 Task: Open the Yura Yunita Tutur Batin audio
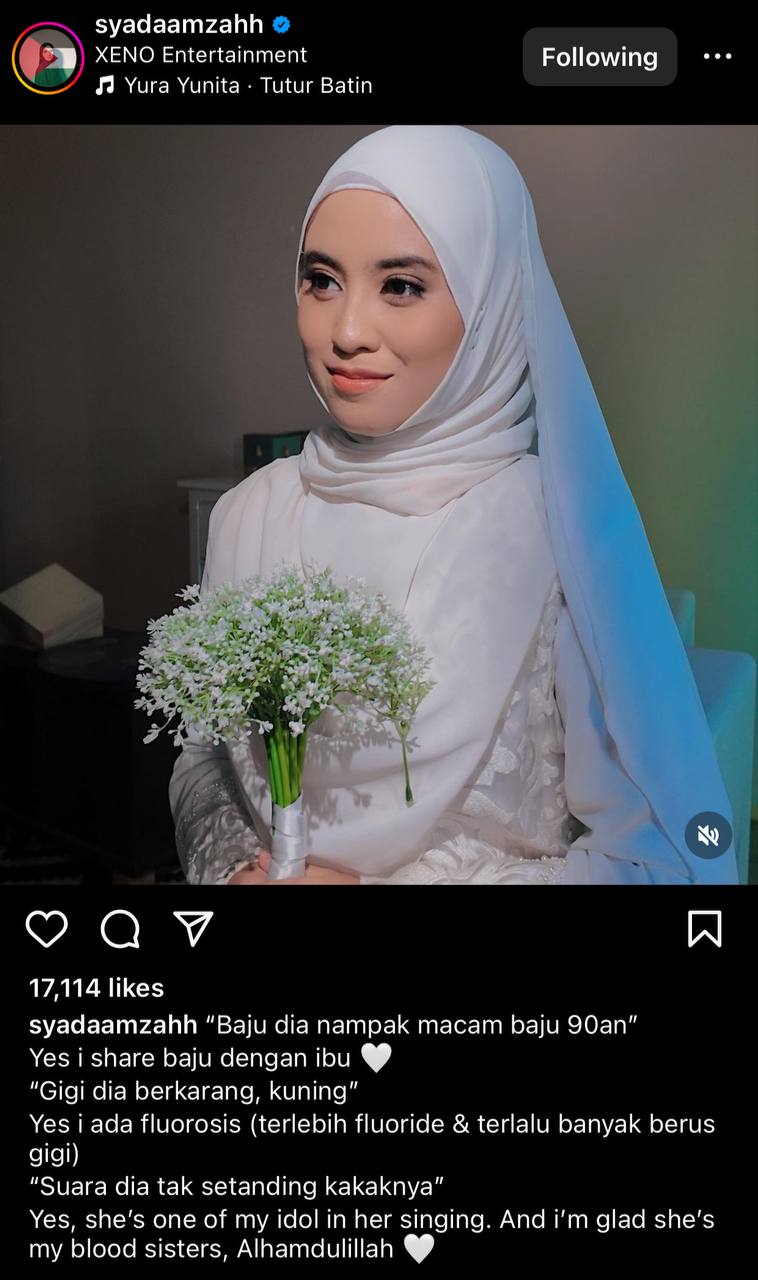point(247,86)
